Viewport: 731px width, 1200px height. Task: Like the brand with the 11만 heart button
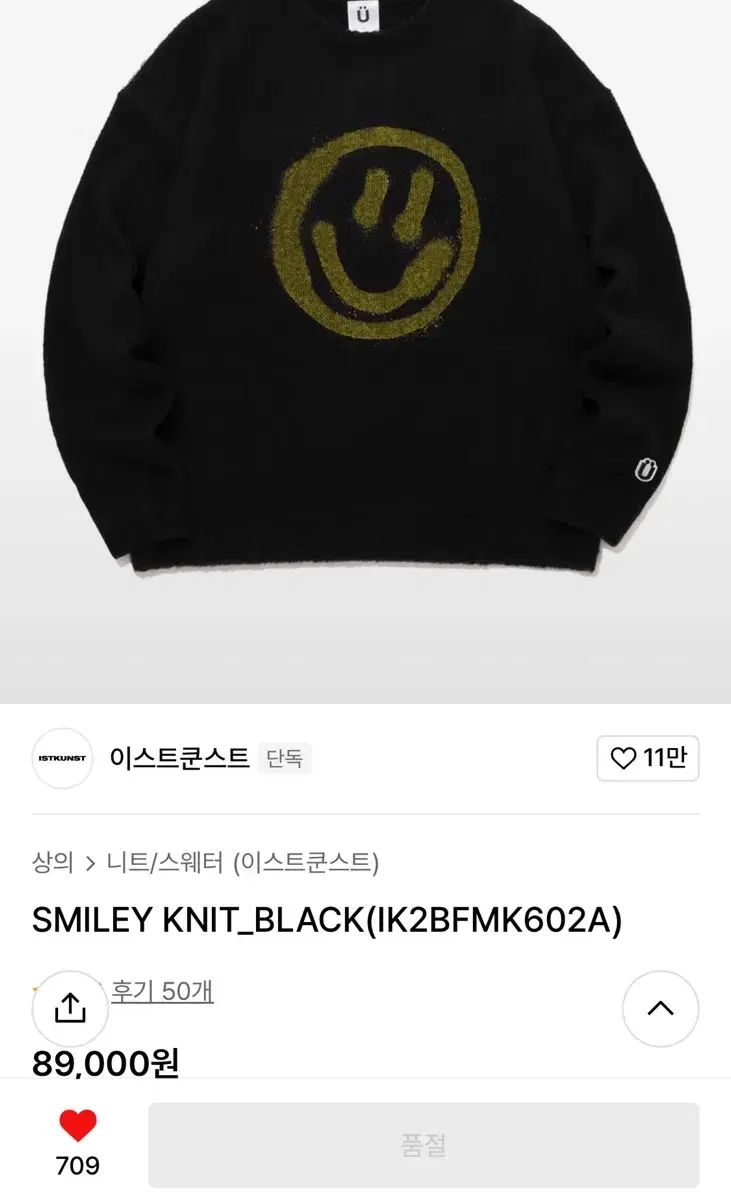(x=648, y=759)
